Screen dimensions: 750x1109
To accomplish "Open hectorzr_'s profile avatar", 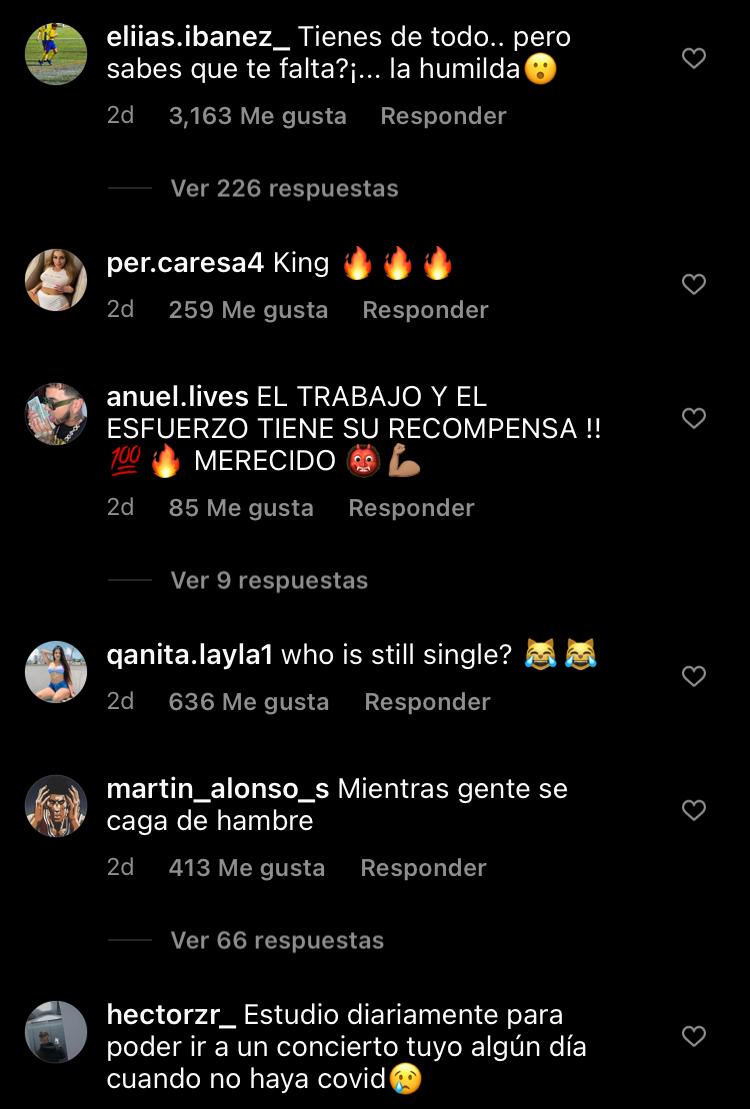I will click(x=56, y=1031).
